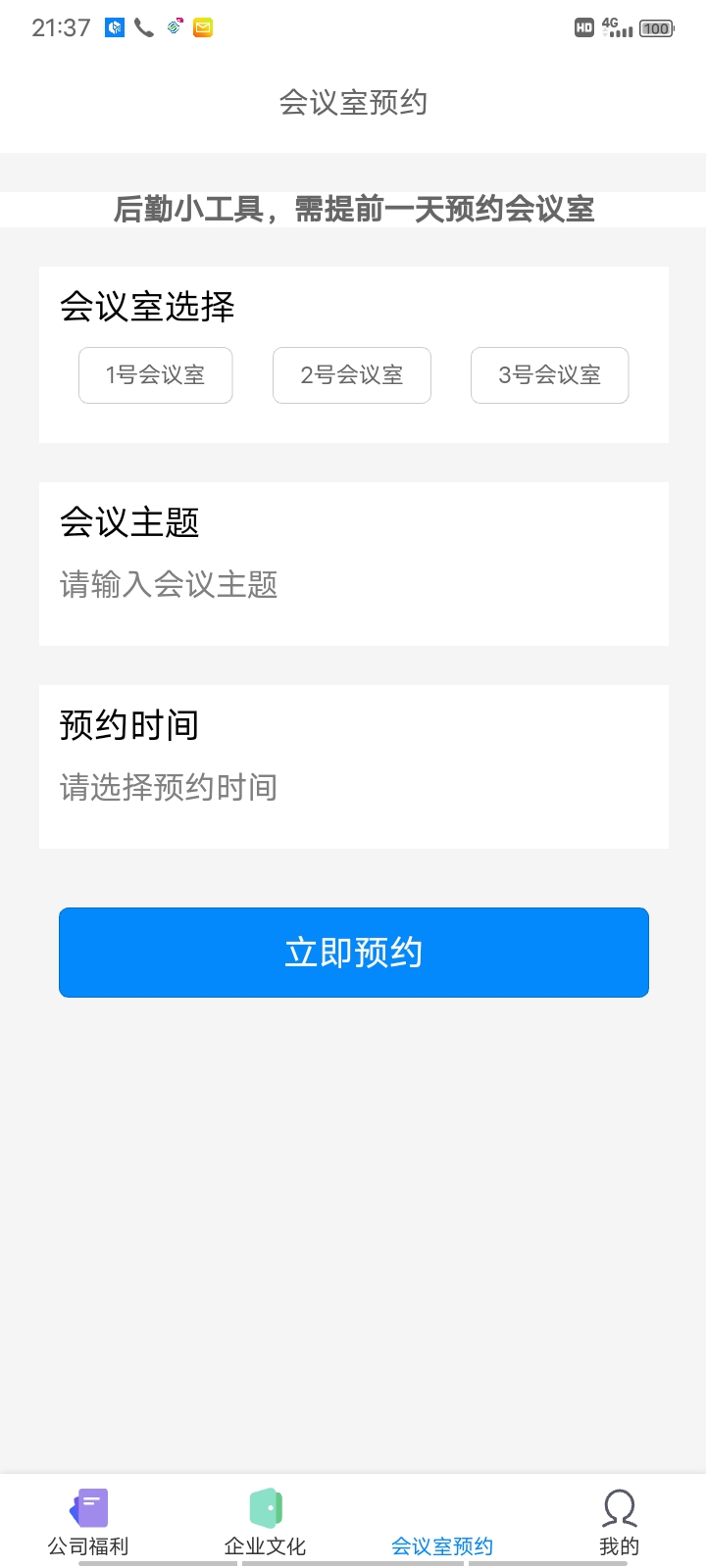Tap the email notification icon in status bar
This screenshot has width=706, height=1568.
pyautogui.click(x=201, y=27)
